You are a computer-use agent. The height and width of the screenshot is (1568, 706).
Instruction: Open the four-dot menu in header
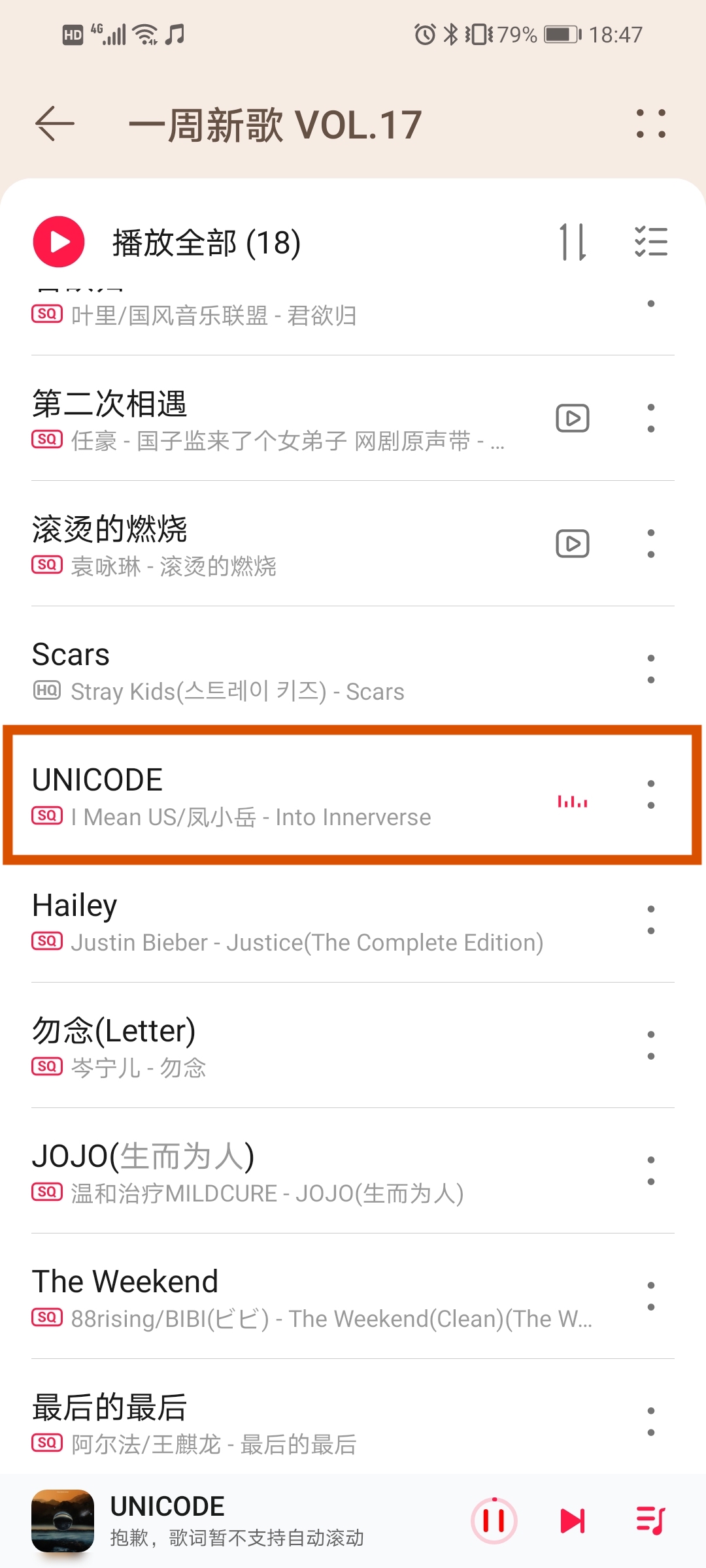(x=650, y=124)
